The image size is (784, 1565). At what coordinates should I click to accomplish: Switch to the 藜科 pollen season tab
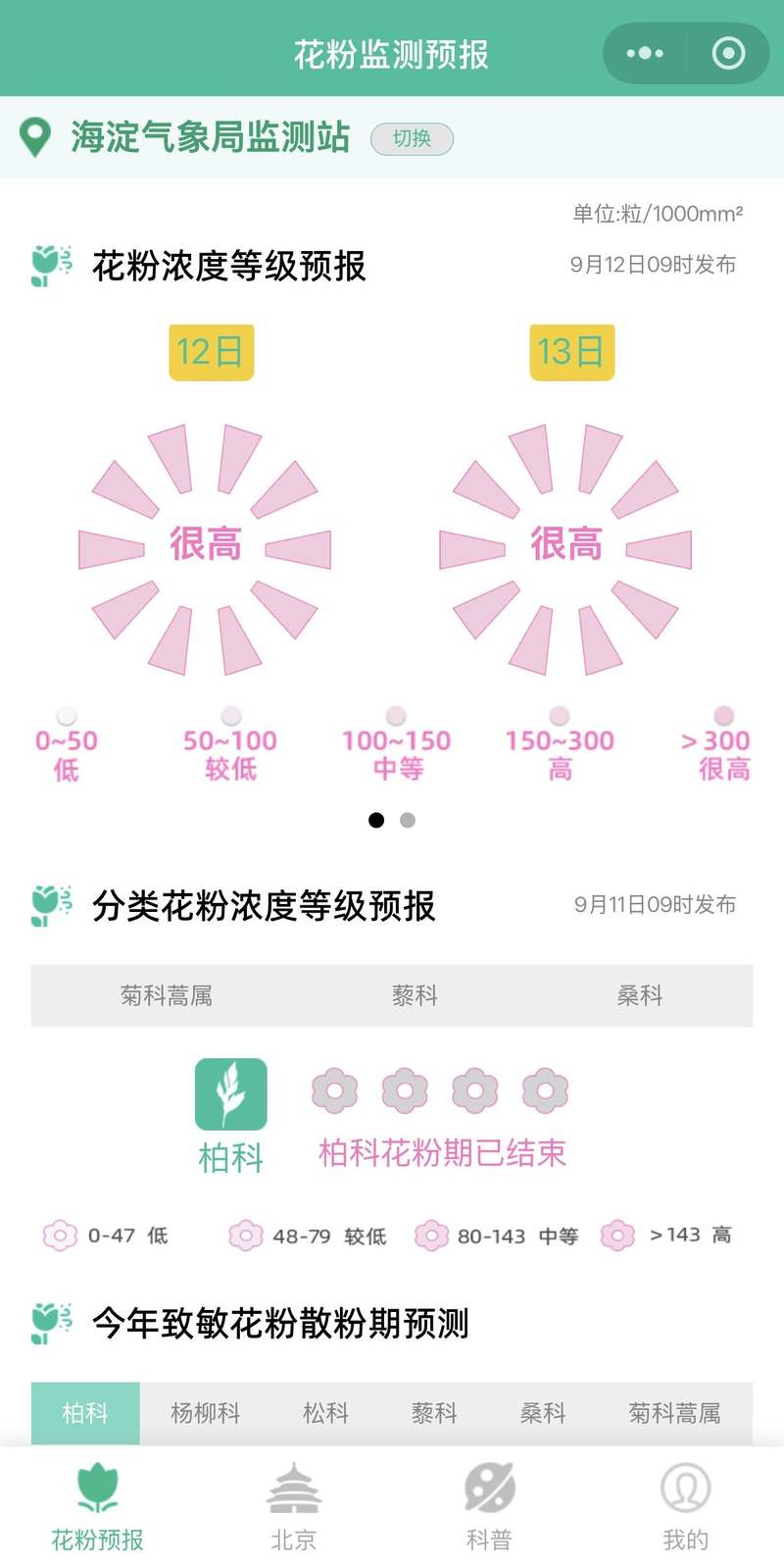point(434,1413)
